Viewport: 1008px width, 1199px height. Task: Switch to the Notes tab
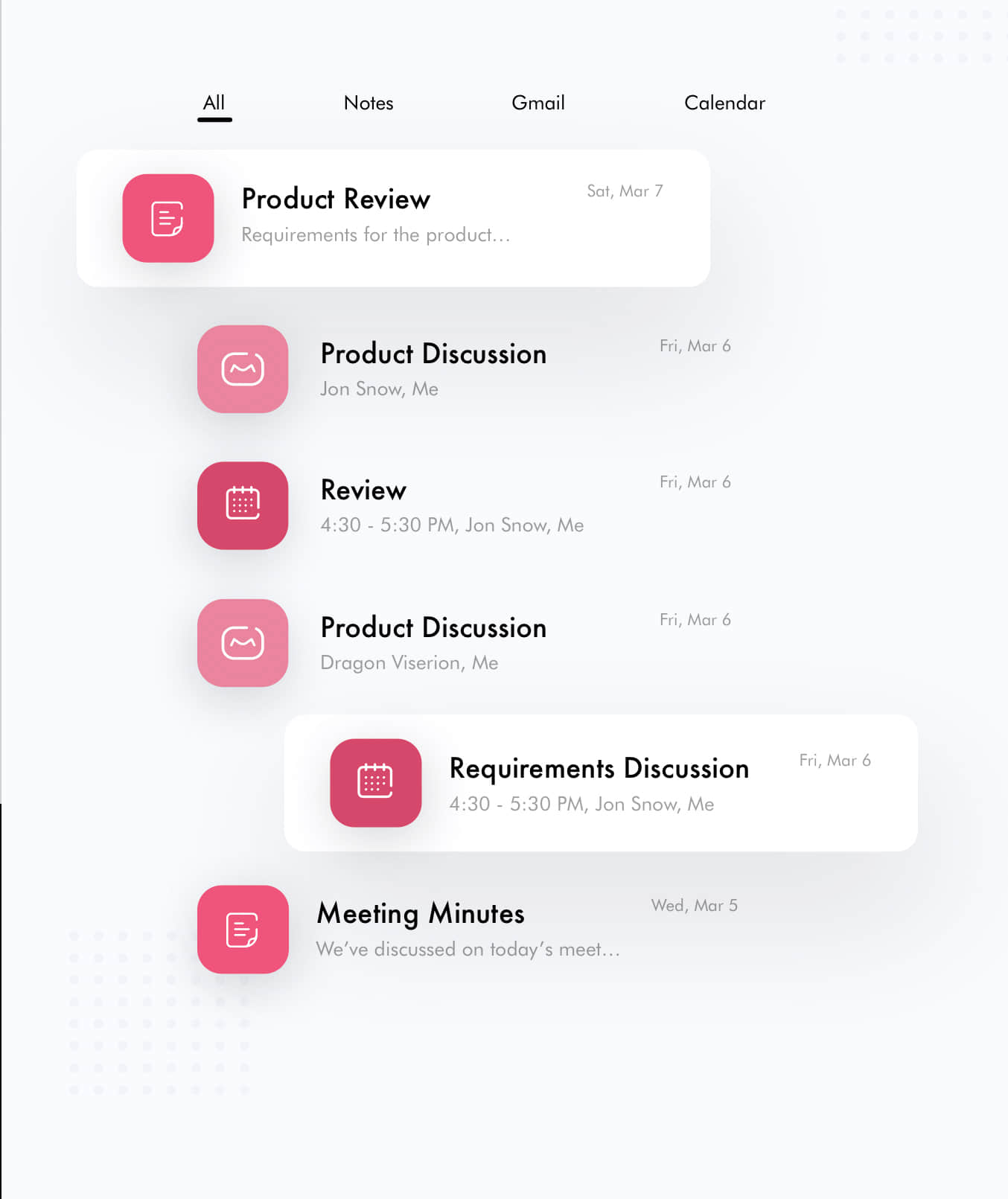pyautogui.click(x=369, y=103)
